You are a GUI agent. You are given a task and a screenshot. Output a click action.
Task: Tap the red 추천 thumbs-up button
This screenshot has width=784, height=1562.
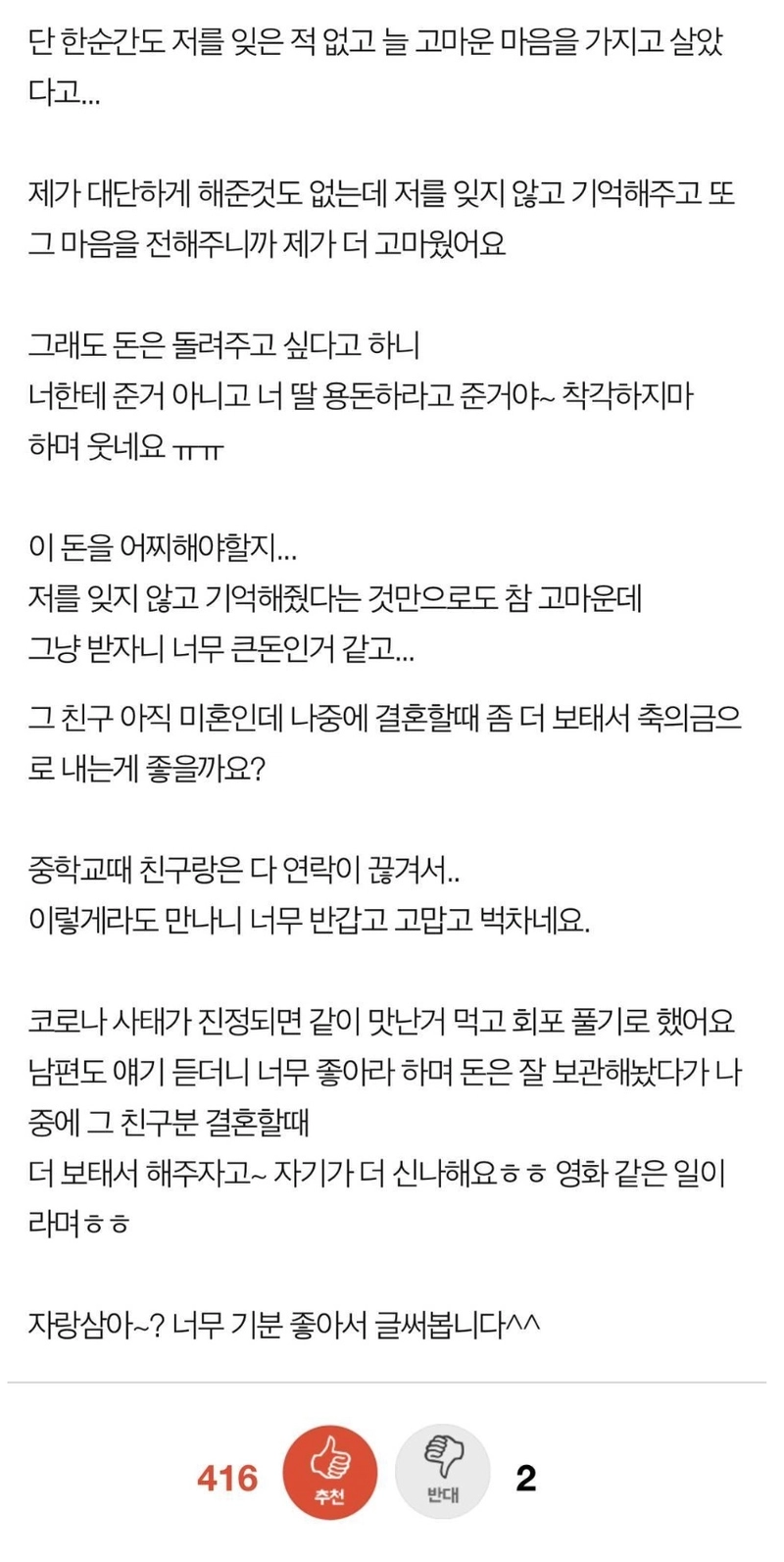click(x=330, y=1474)
